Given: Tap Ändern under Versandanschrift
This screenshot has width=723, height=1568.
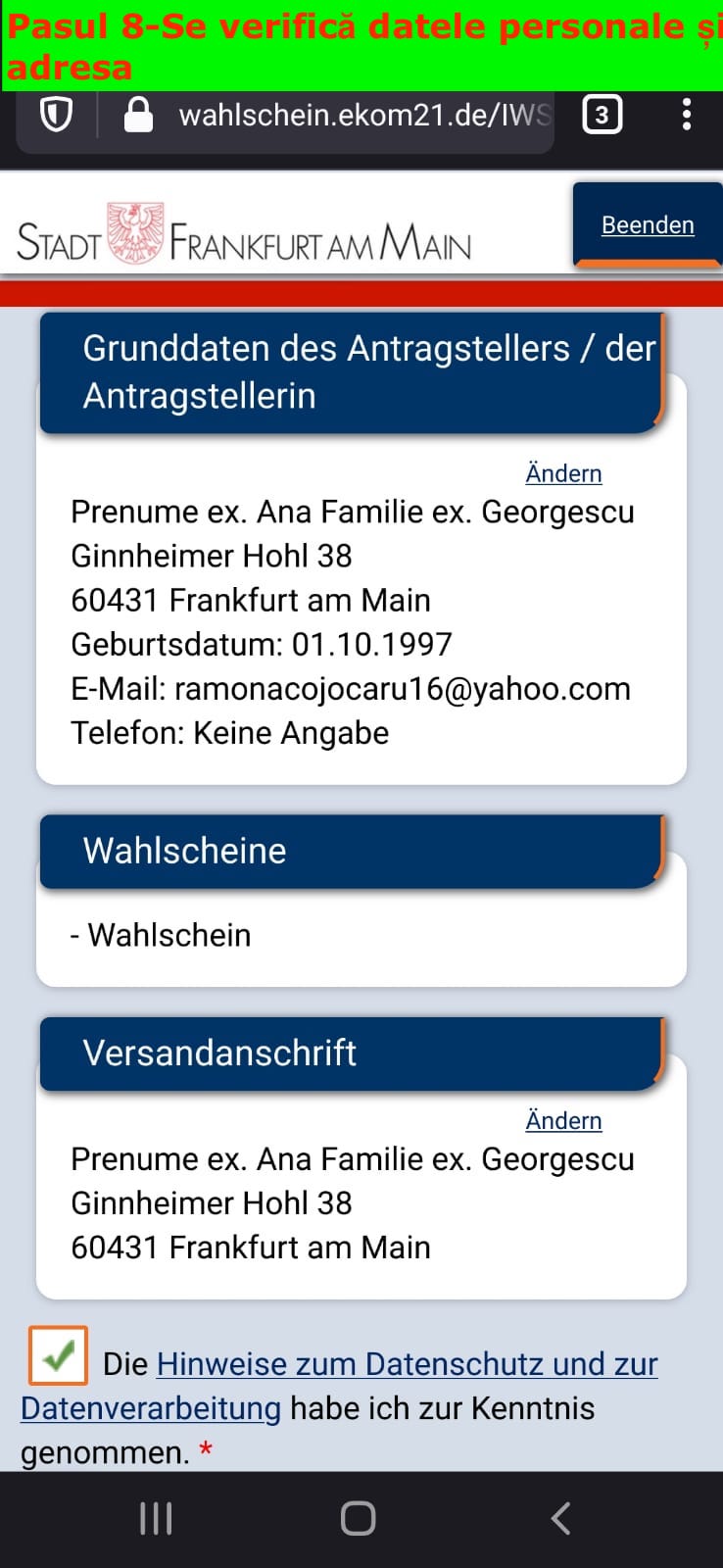Looking at the screenshot, I should [x=563, y=1120].
